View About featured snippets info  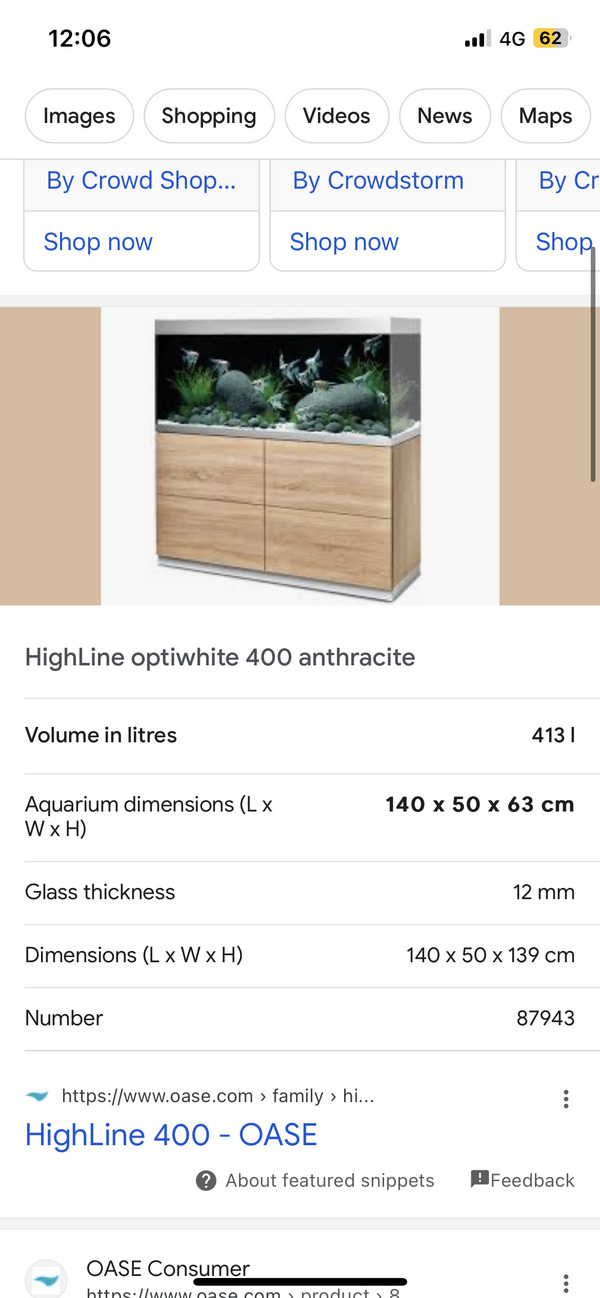[315, 1181]
